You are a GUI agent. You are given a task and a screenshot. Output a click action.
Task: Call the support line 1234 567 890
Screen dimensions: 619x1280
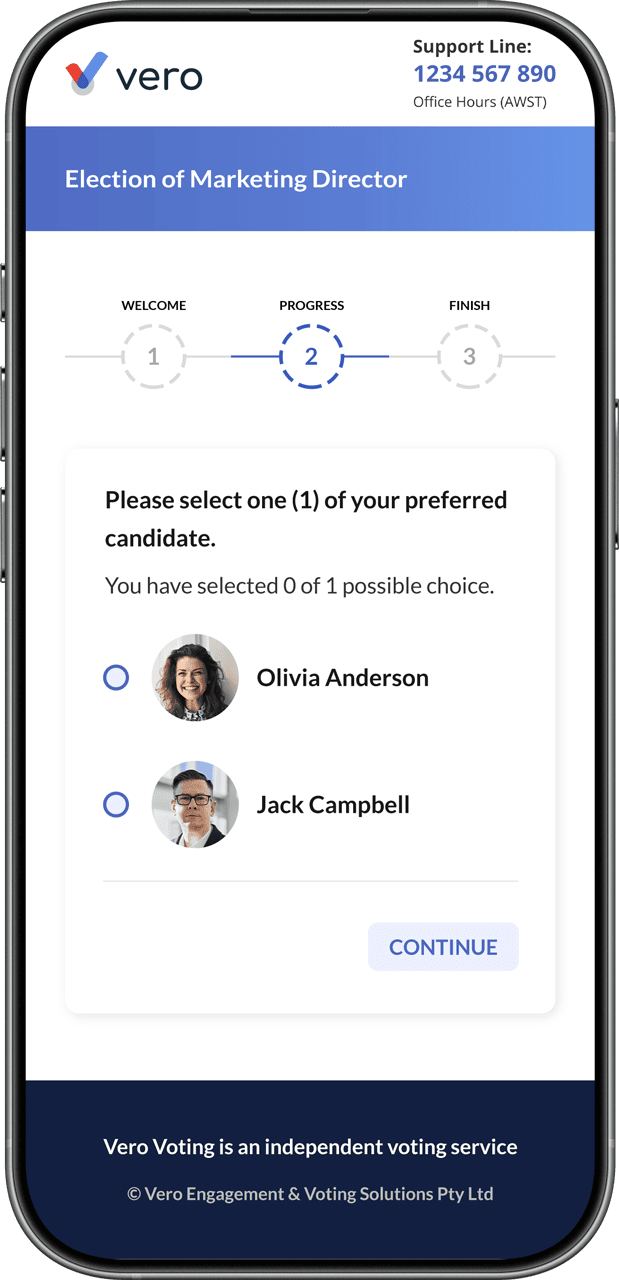(484, 74)
